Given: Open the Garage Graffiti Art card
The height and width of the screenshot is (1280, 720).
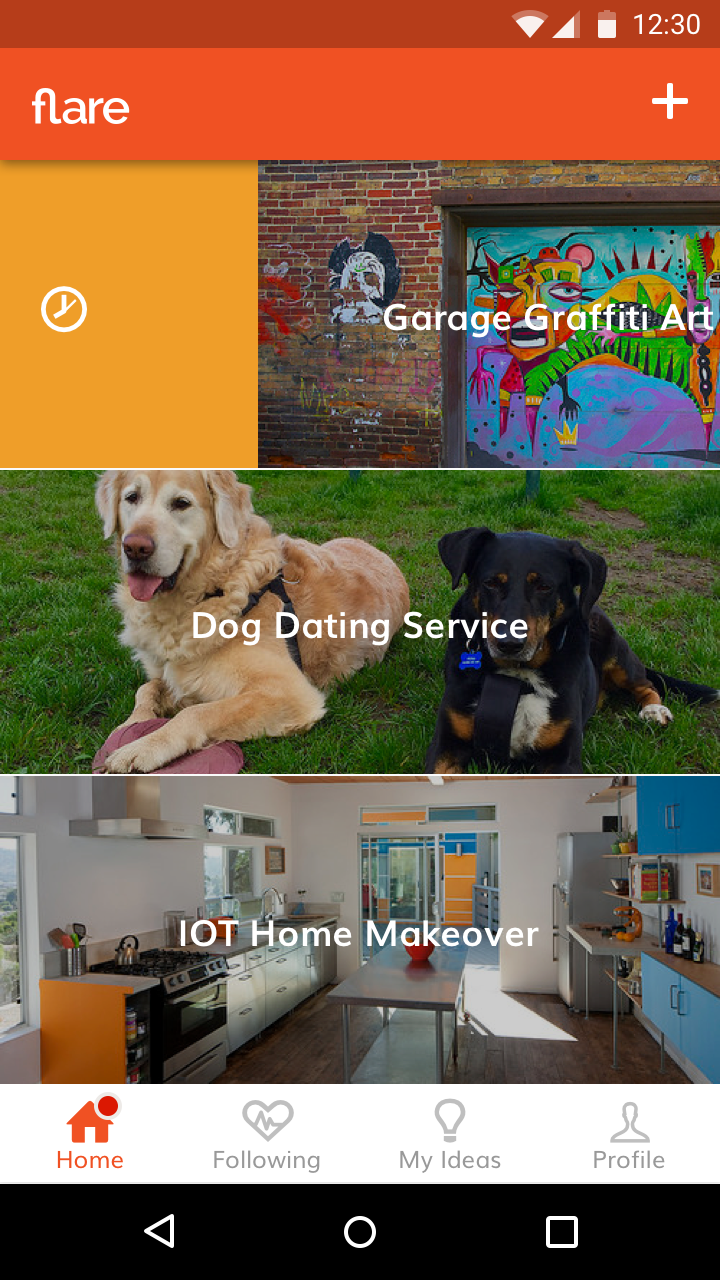Looking at the screenshot, I should pyautogui.click(x=488, y=315).
